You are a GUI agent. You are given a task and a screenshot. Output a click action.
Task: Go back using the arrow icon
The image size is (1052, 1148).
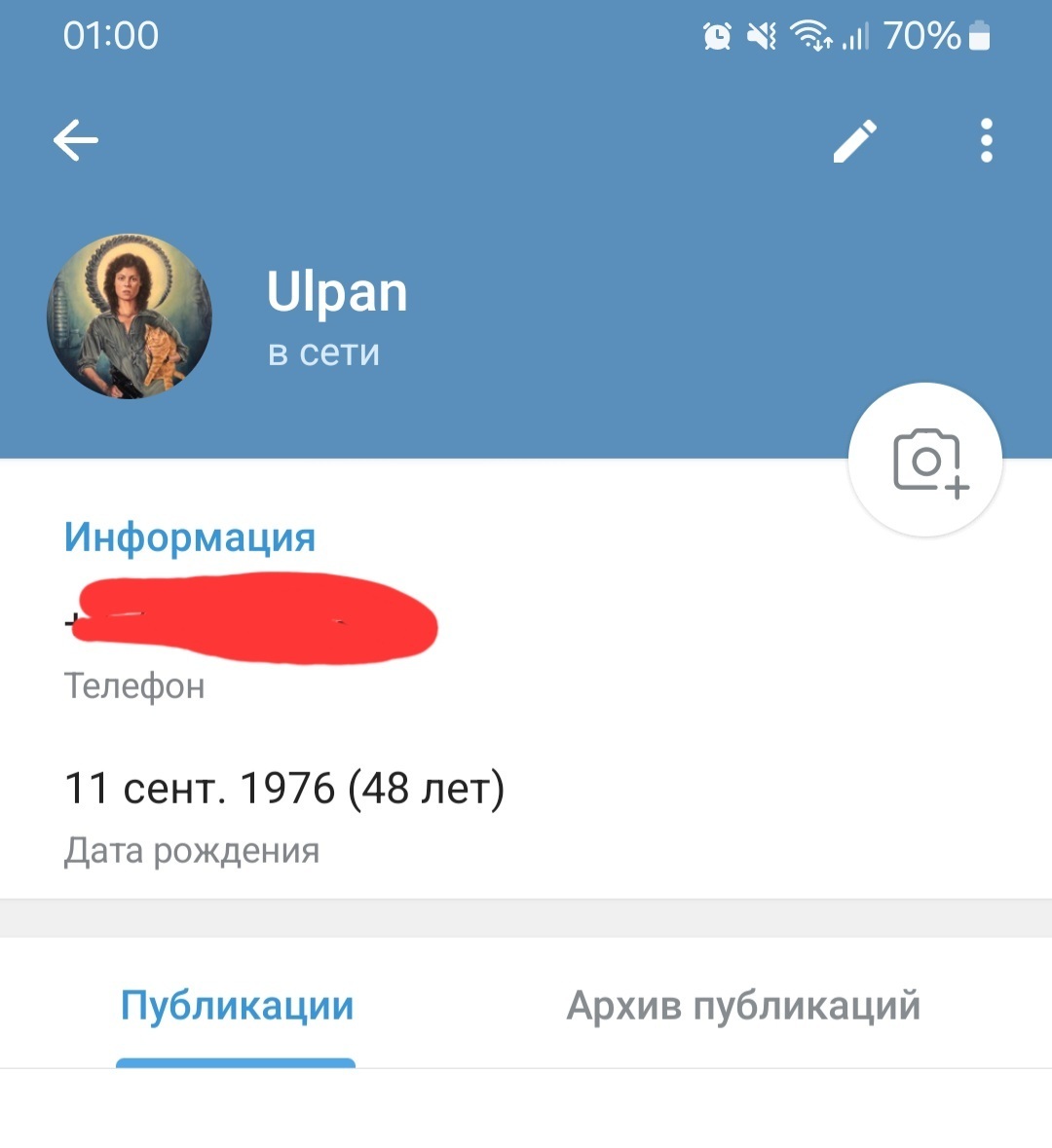point(76,140)
